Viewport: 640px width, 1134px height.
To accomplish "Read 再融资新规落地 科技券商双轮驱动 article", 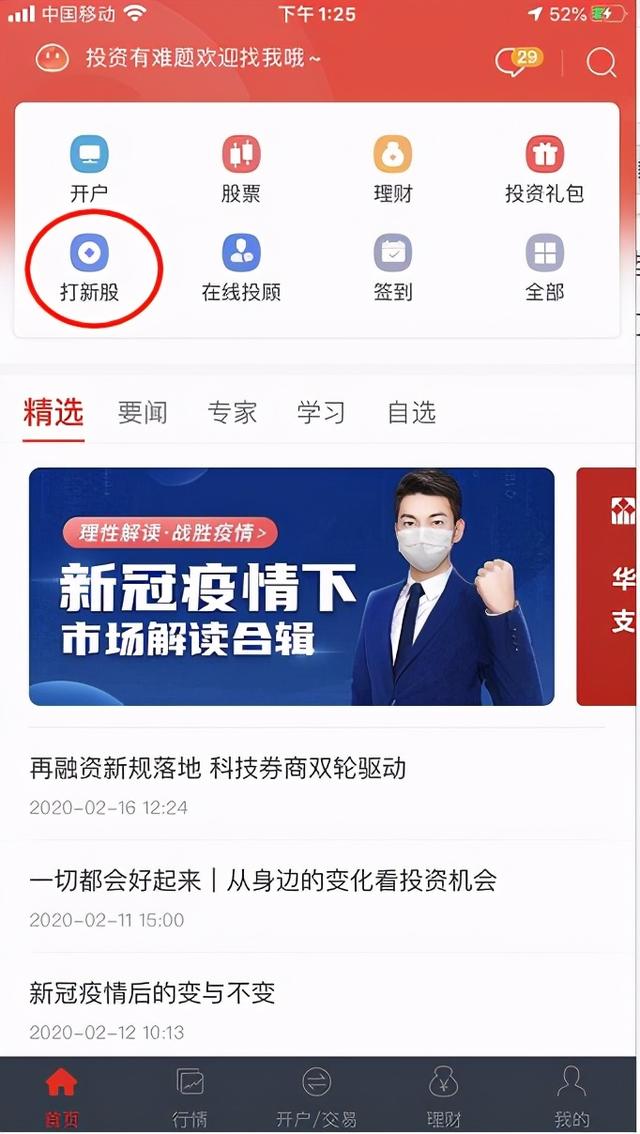I will 217,768.
